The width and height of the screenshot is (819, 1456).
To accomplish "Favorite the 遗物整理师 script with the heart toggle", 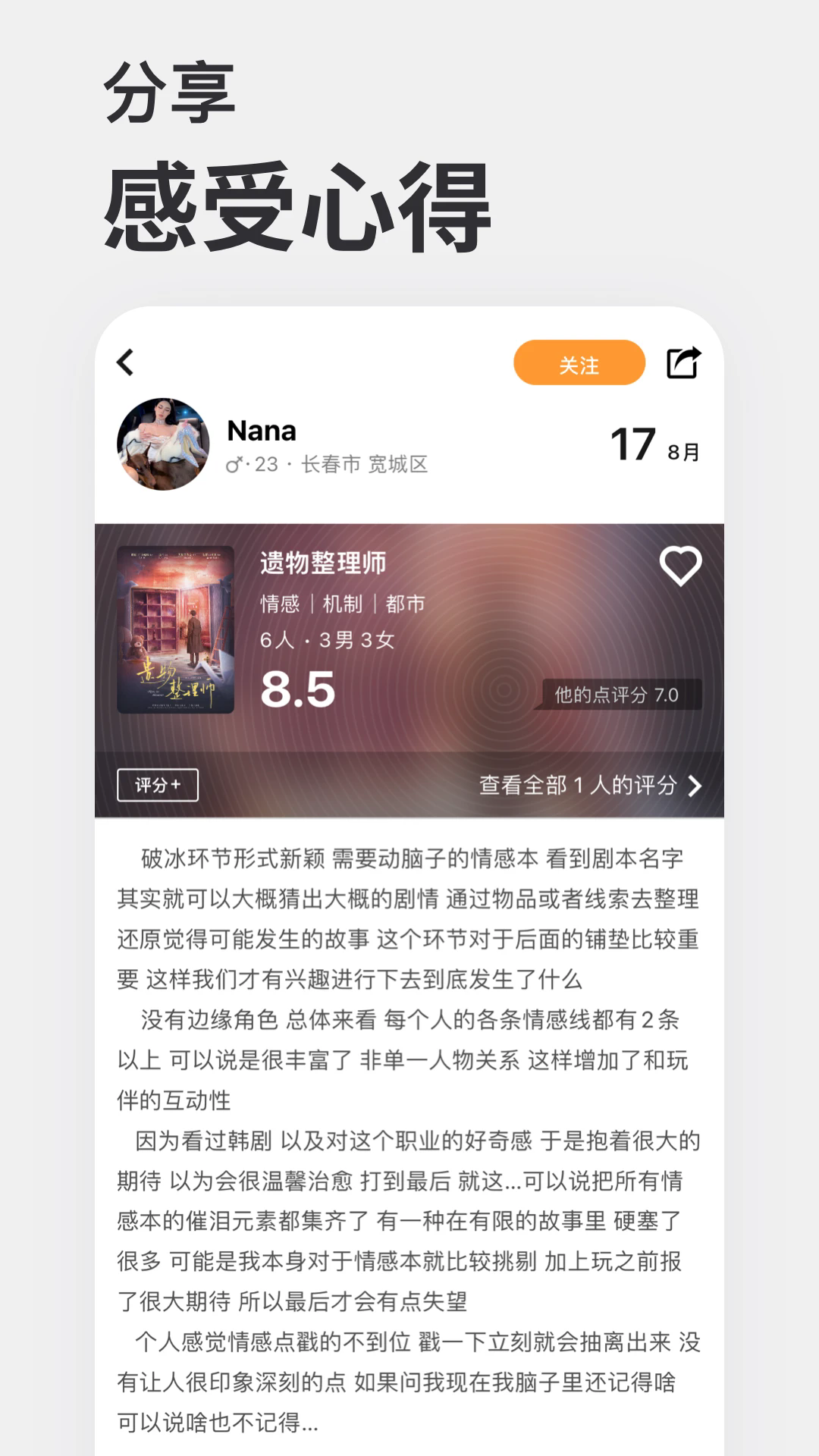I will click(680, 566).
